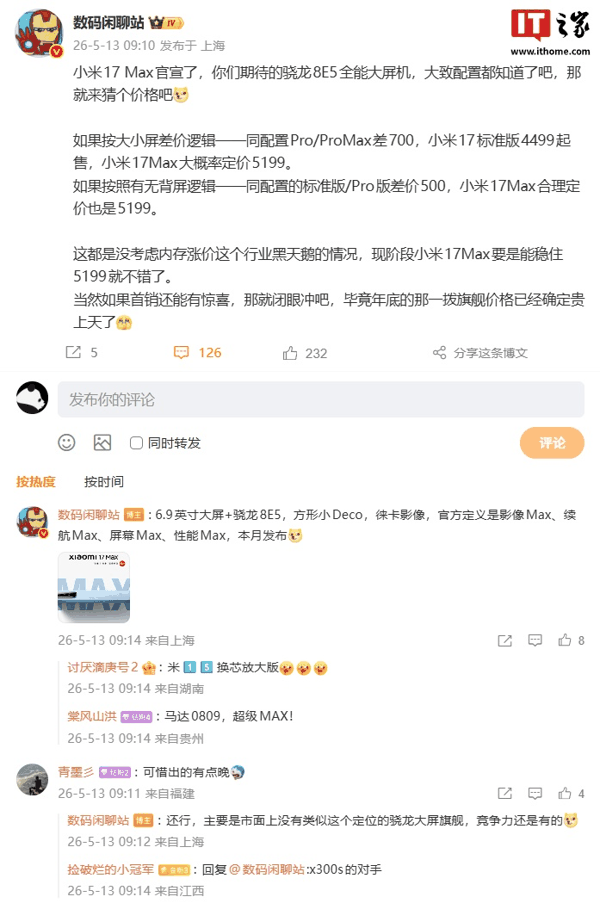Tap 分享这条博文 to share the post
The width and height of the screenshot is (600, 903).
[480, 352]
